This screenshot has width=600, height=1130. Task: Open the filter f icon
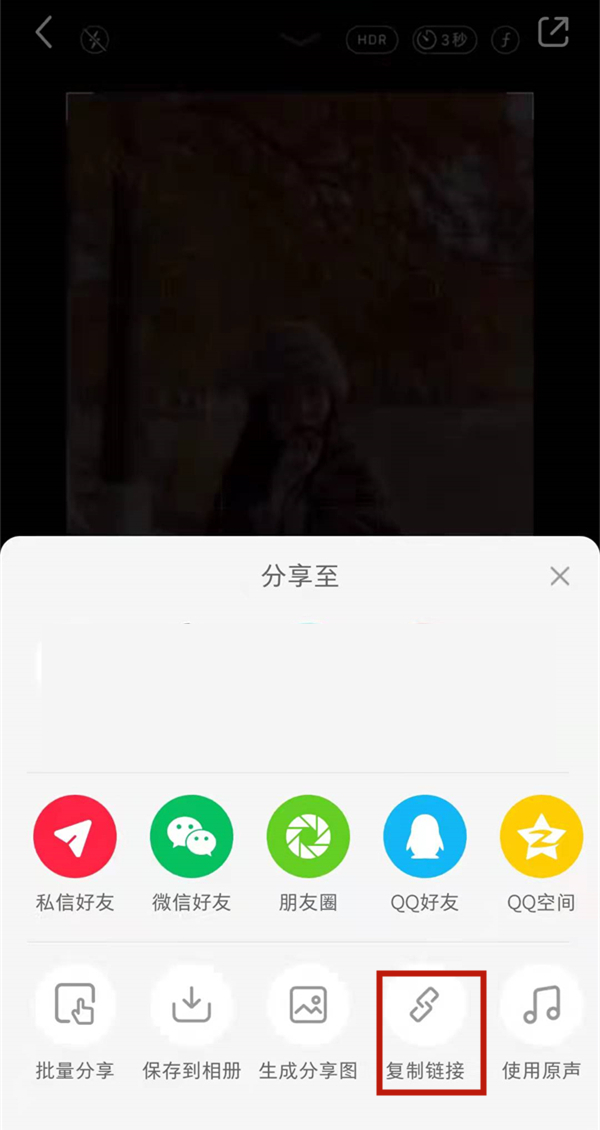(506, 40)
